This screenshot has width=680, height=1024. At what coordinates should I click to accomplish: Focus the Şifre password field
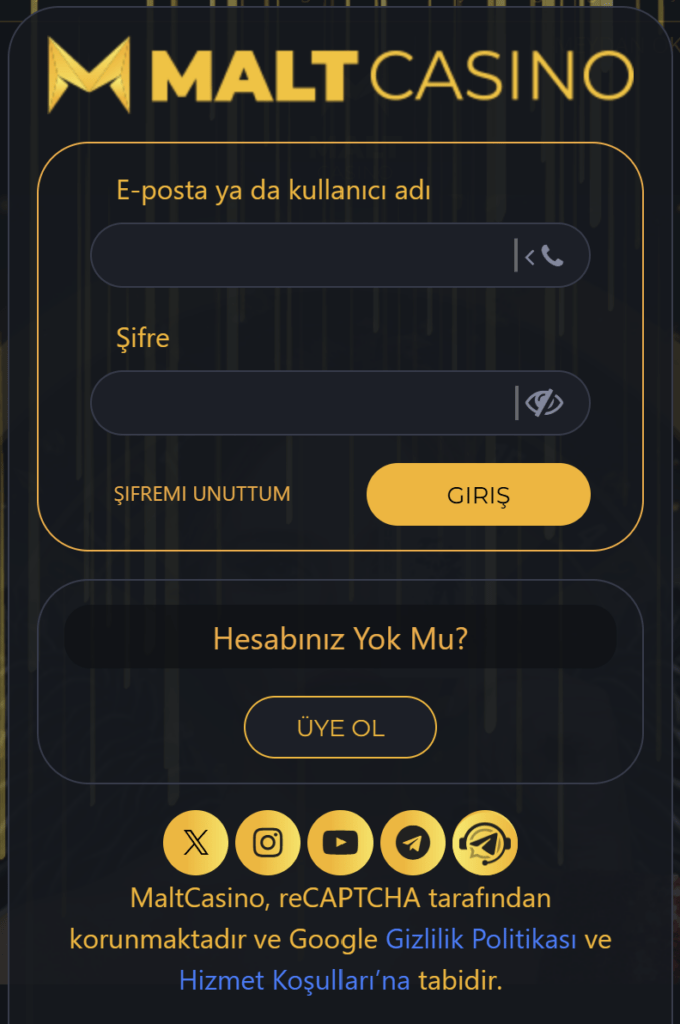tap(300, 403)
